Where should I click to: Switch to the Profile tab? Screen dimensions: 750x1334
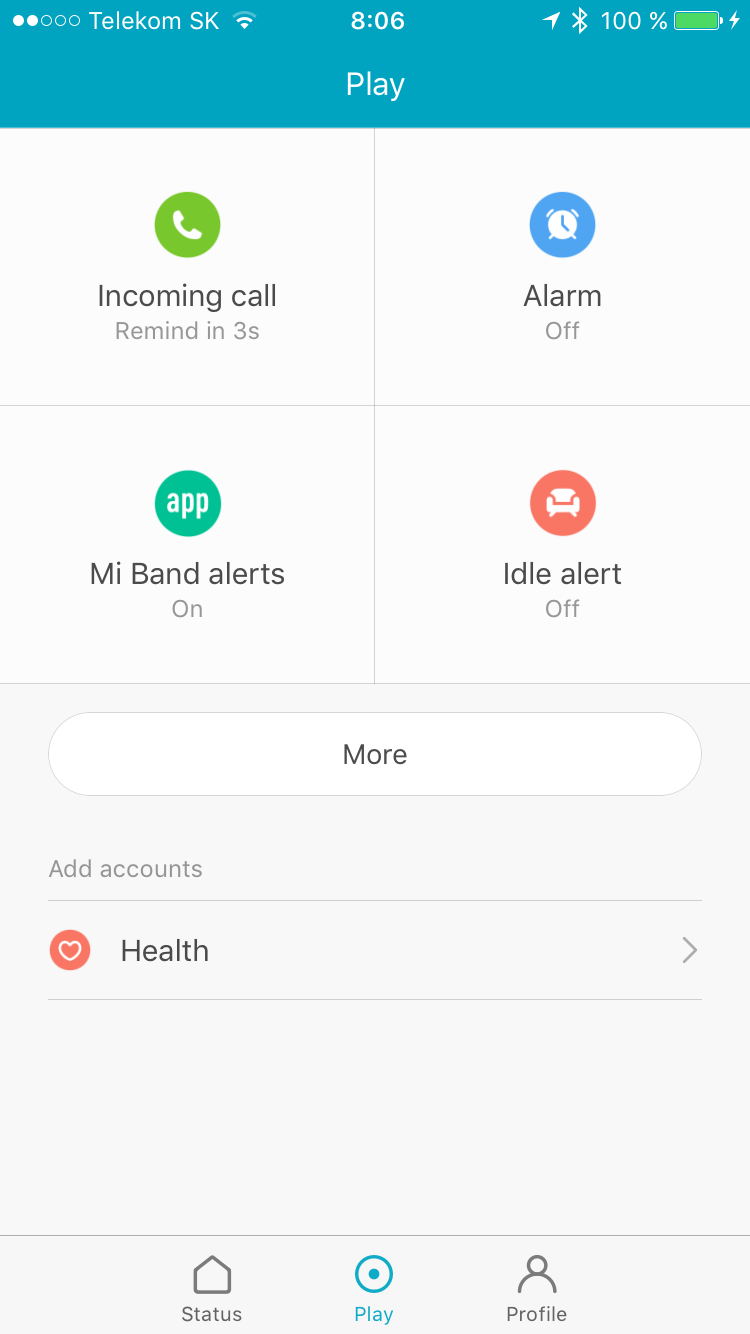pyautogui.click(x=536, y=1285)
